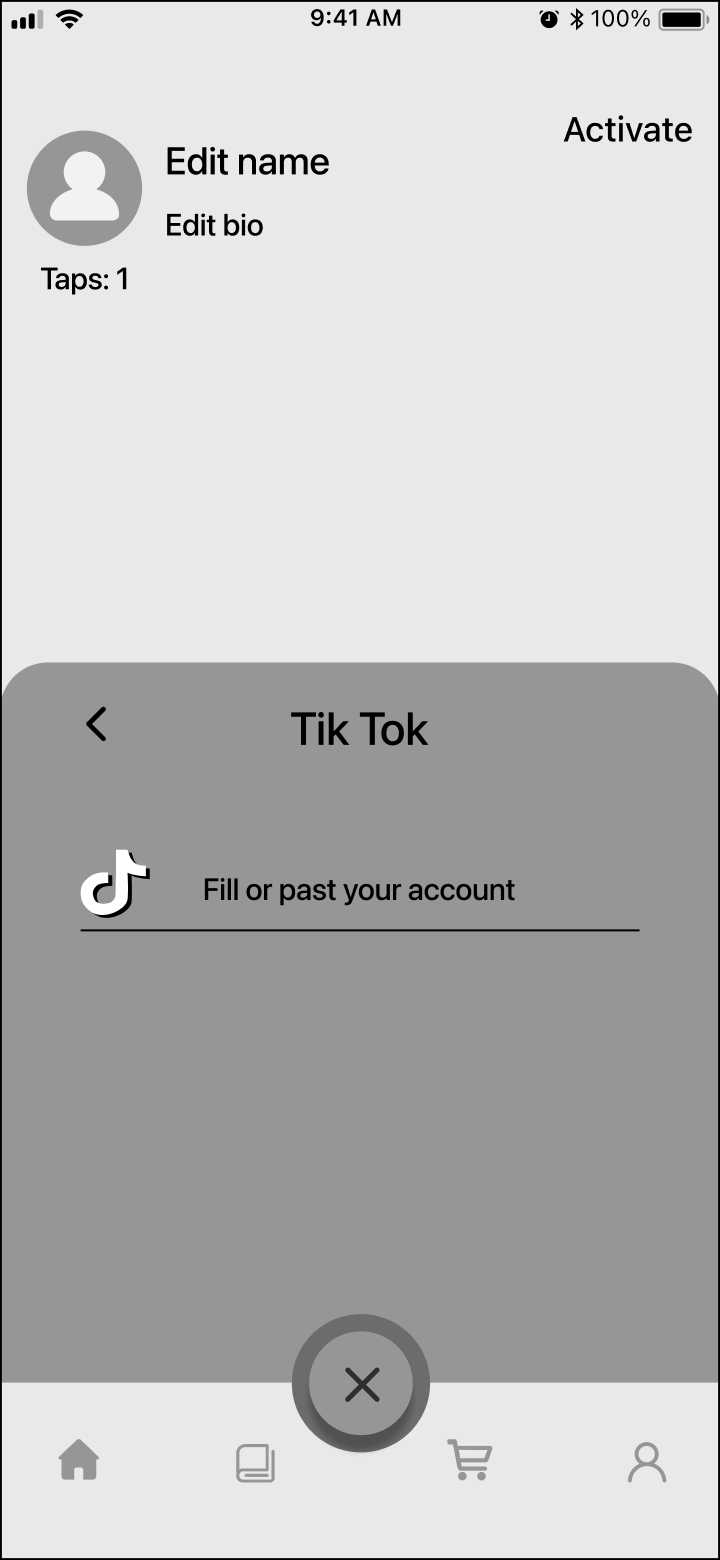Switch to the Home tab
The height and width of the screenshot is (1560, 720).
(x=79, y=1461)
